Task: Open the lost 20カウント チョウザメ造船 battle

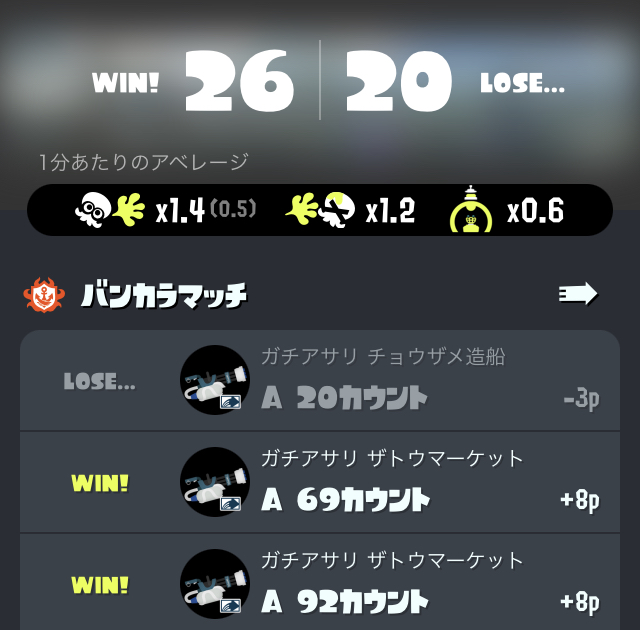Action: pyautogui.click(x=320, y=381)
